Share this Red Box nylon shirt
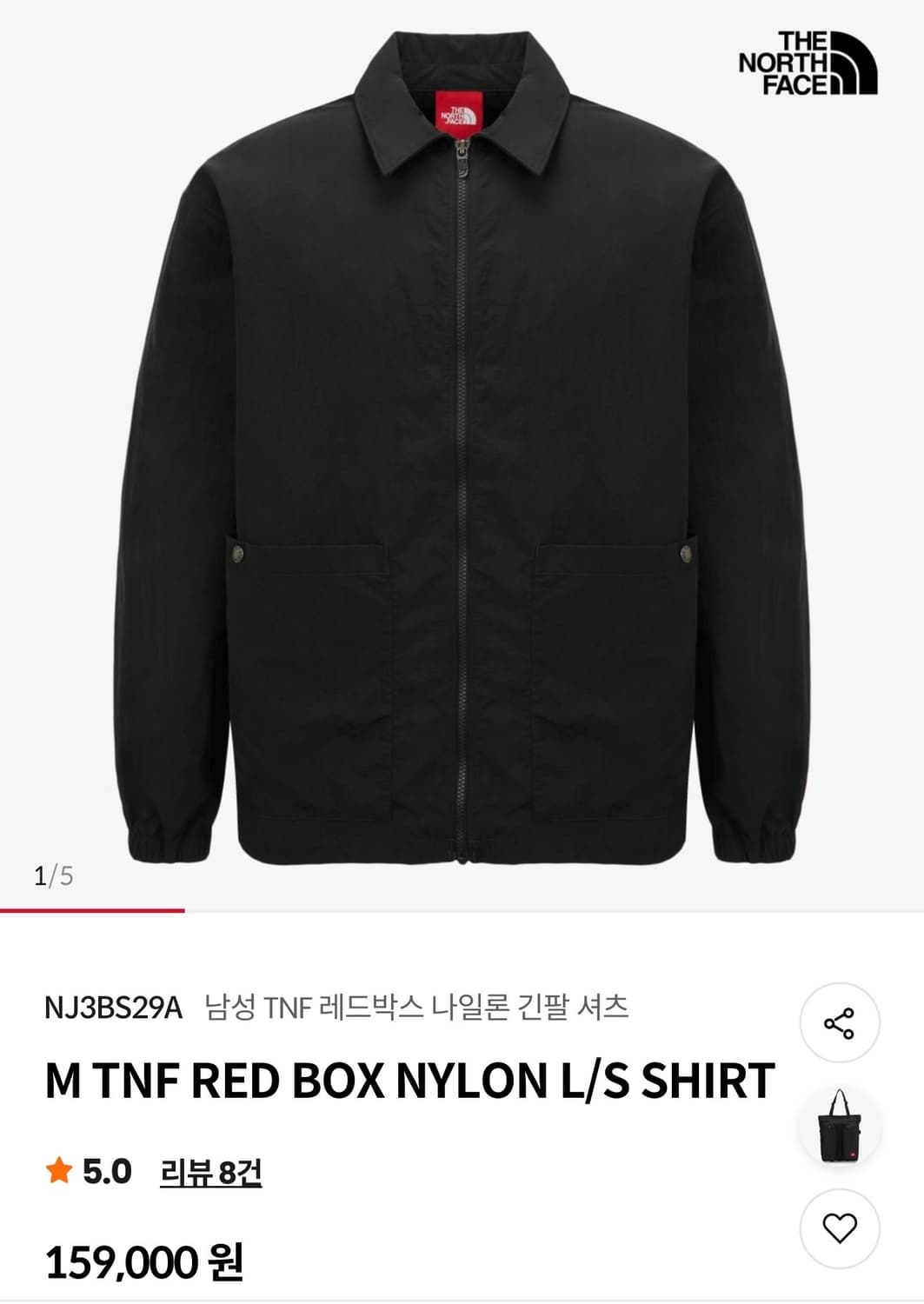Screen dimensions: 924x1304 click(x=839, y=1023)
